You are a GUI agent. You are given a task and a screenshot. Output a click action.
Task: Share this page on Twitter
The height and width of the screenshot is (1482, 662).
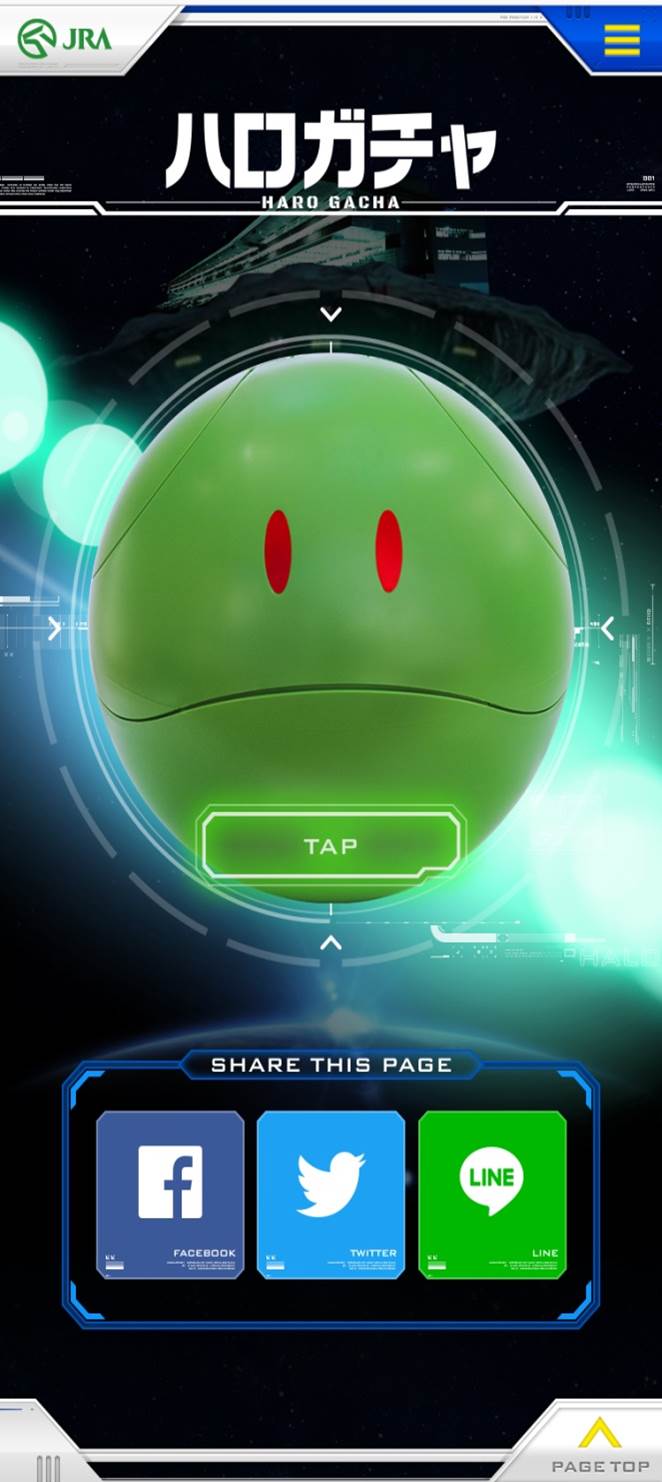coord(331,1194)
